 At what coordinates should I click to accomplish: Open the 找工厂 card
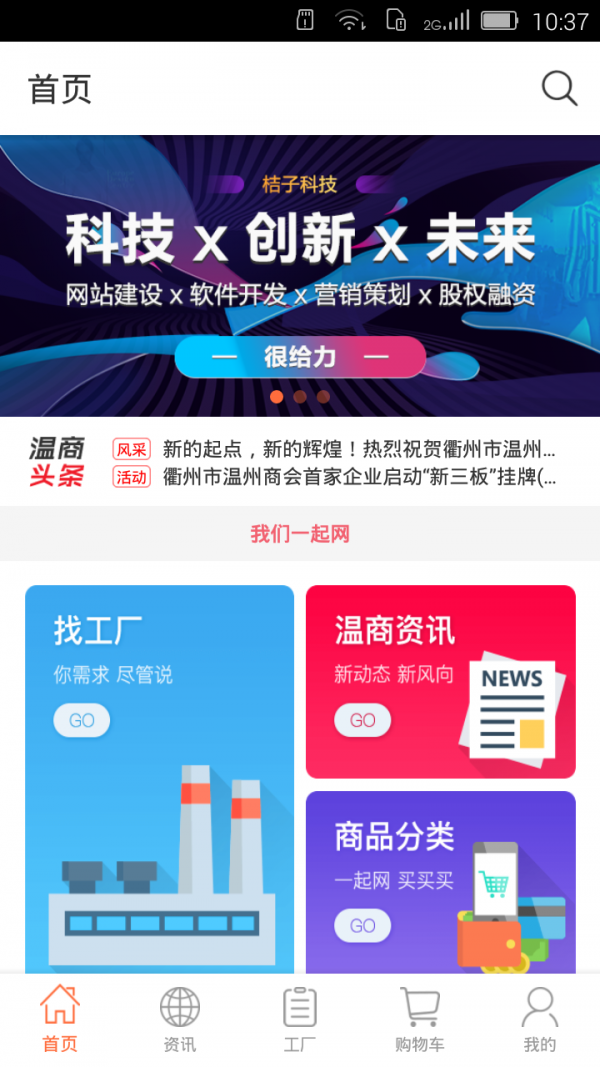tap(159, 778)
